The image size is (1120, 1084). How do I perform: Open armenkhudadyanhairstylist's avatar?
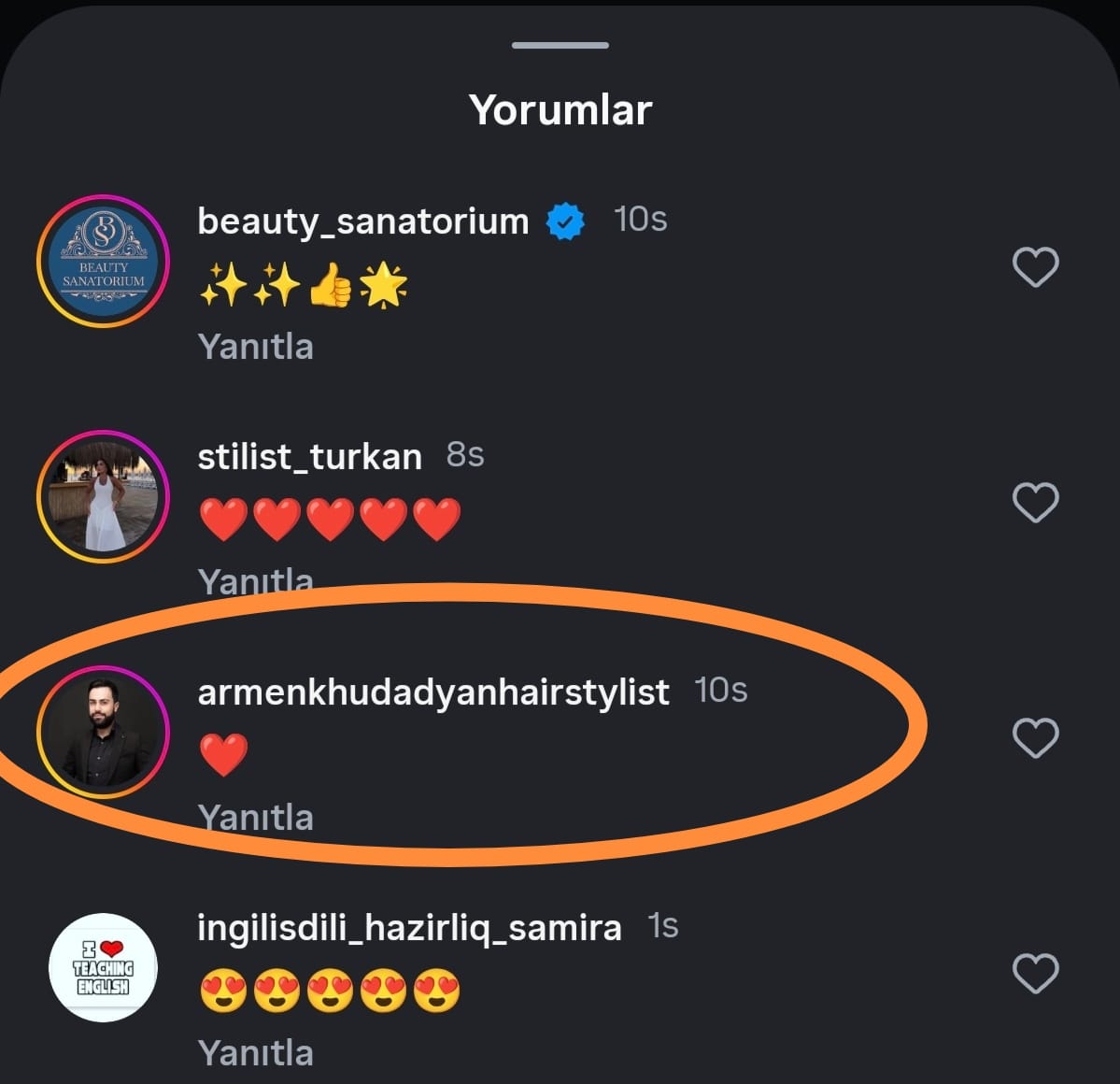pyautogui.click(x=103, y=733)
